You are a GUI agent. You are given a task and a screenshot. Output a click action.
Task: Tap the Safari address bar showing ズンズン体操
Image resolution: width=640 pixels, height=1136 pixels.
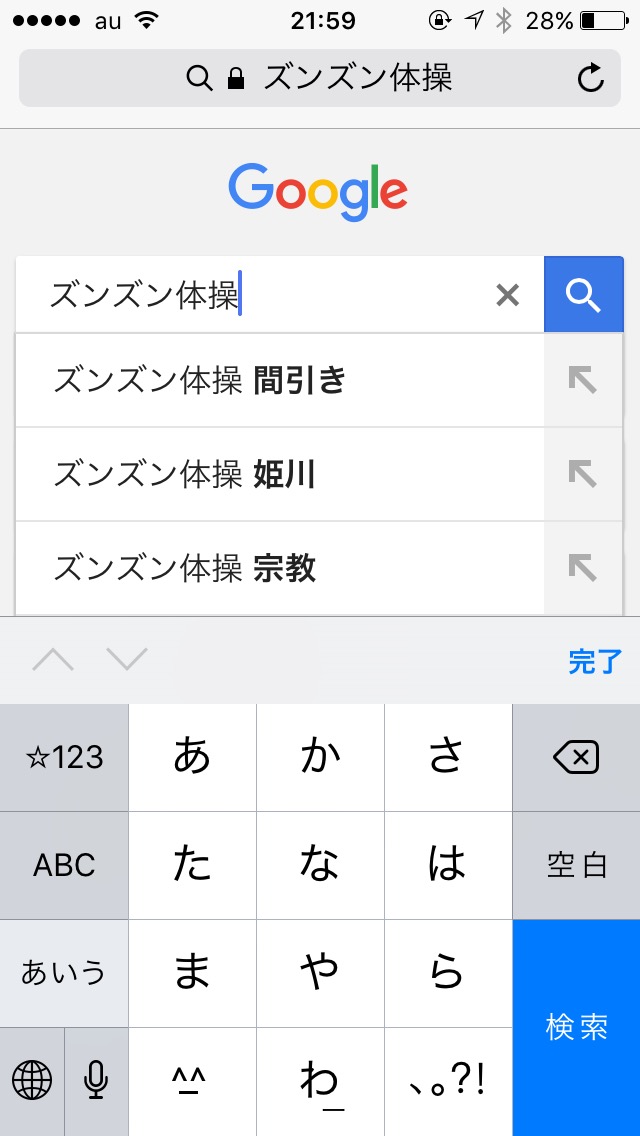point(320,78)
